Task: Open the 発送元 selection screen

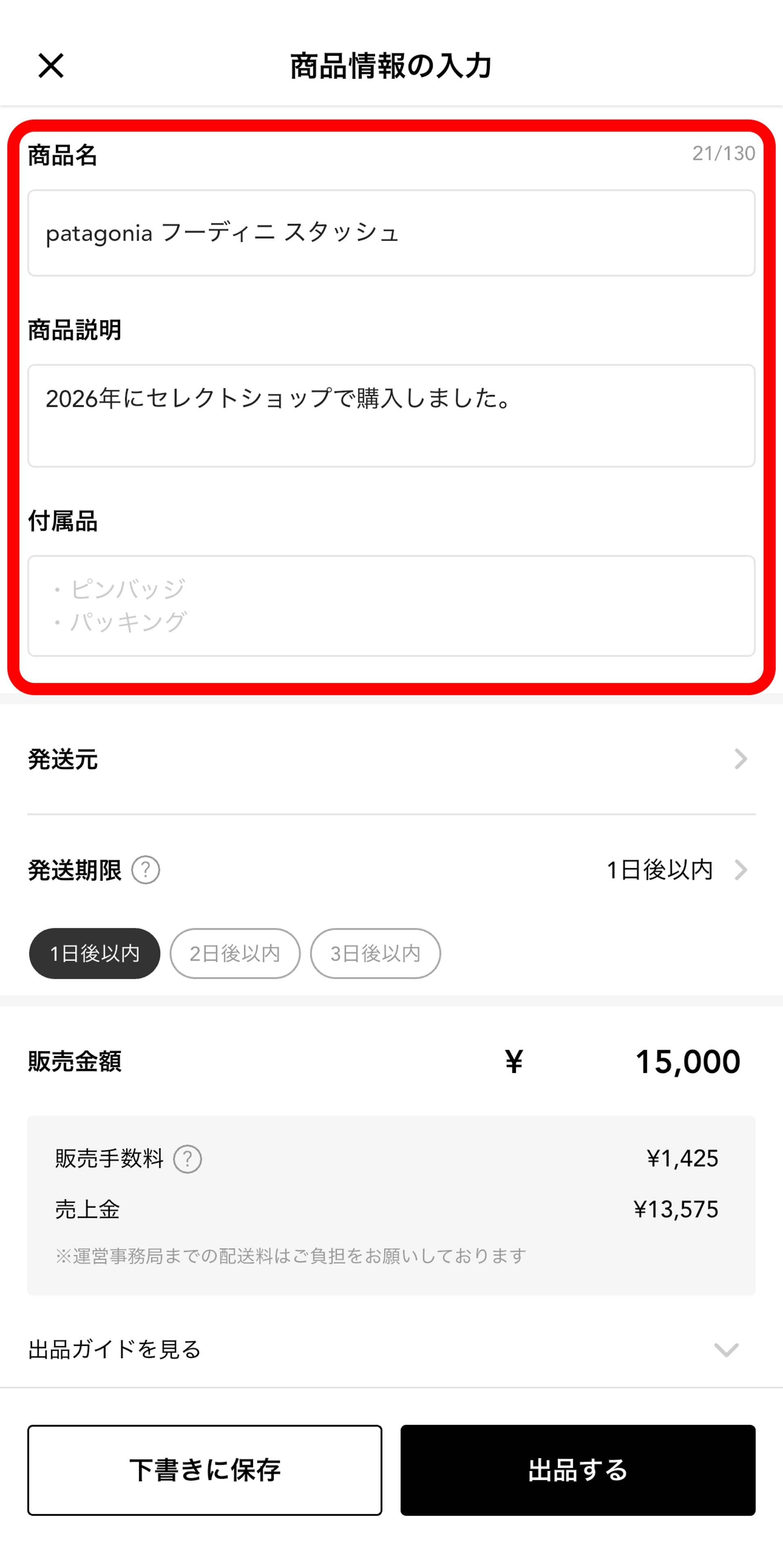Action: coord(391,759)
